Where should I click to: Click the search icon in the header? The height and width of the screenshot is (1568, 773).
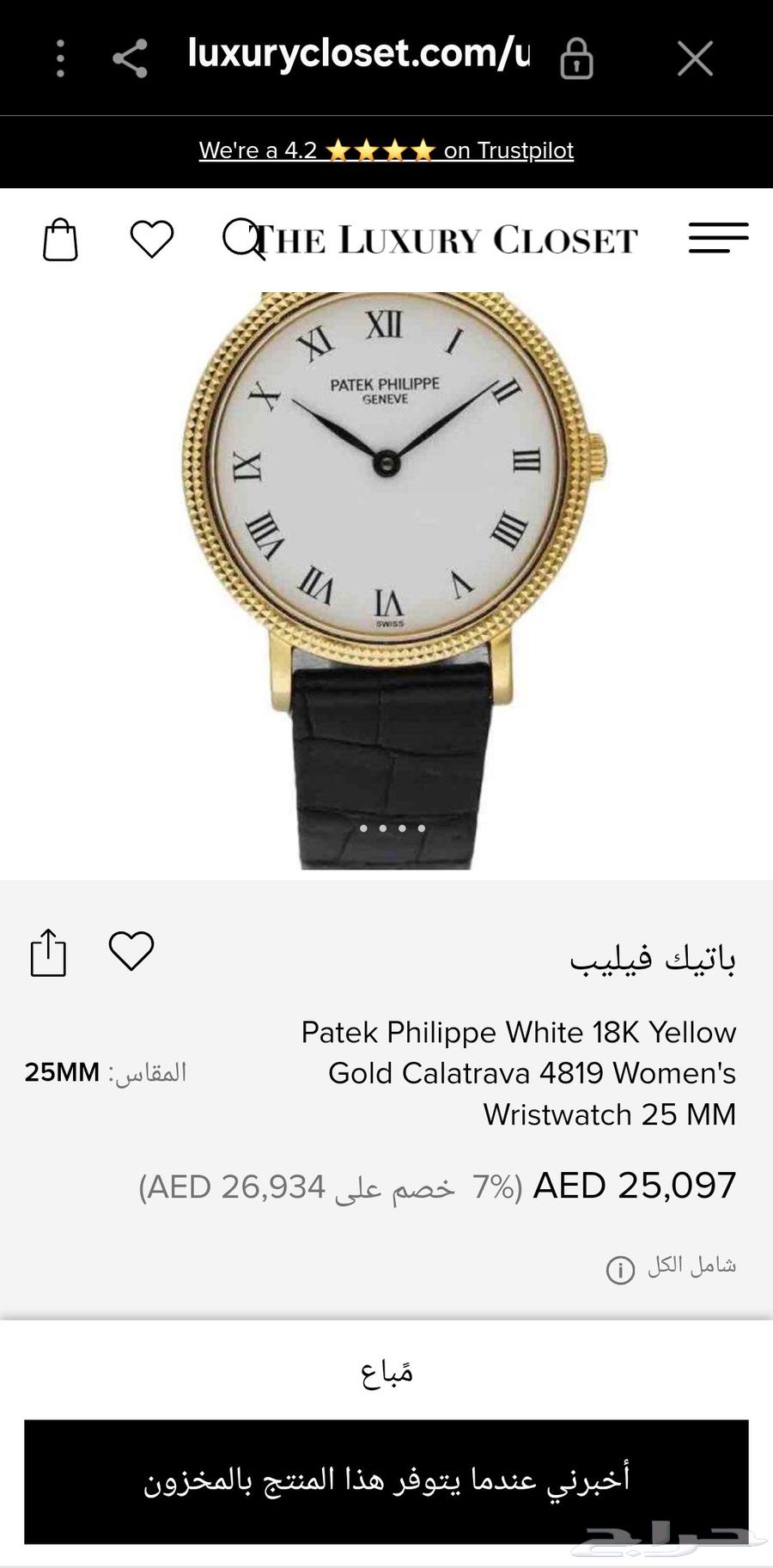point(245,240)
